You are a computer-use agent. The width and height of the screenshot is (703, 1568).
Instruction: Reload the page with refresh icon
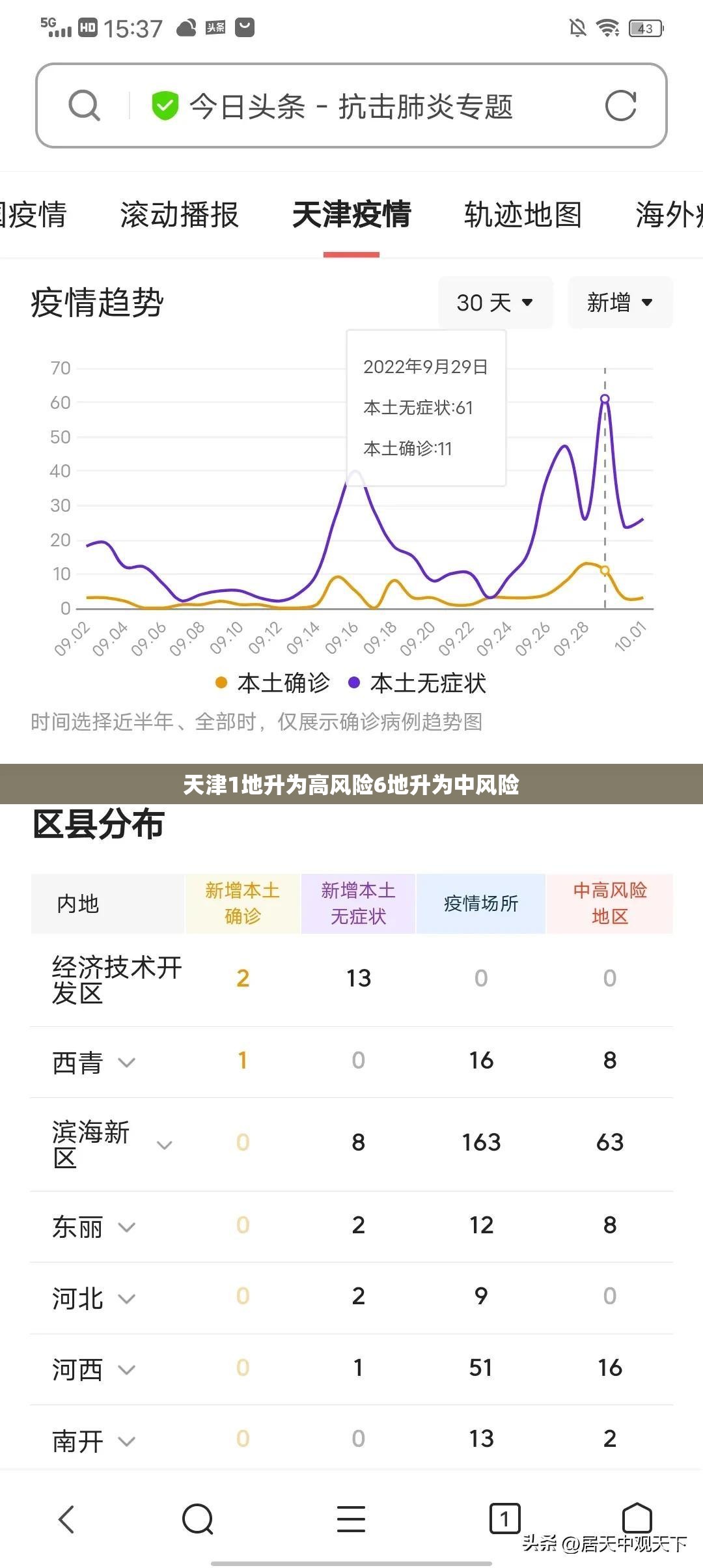620,105
